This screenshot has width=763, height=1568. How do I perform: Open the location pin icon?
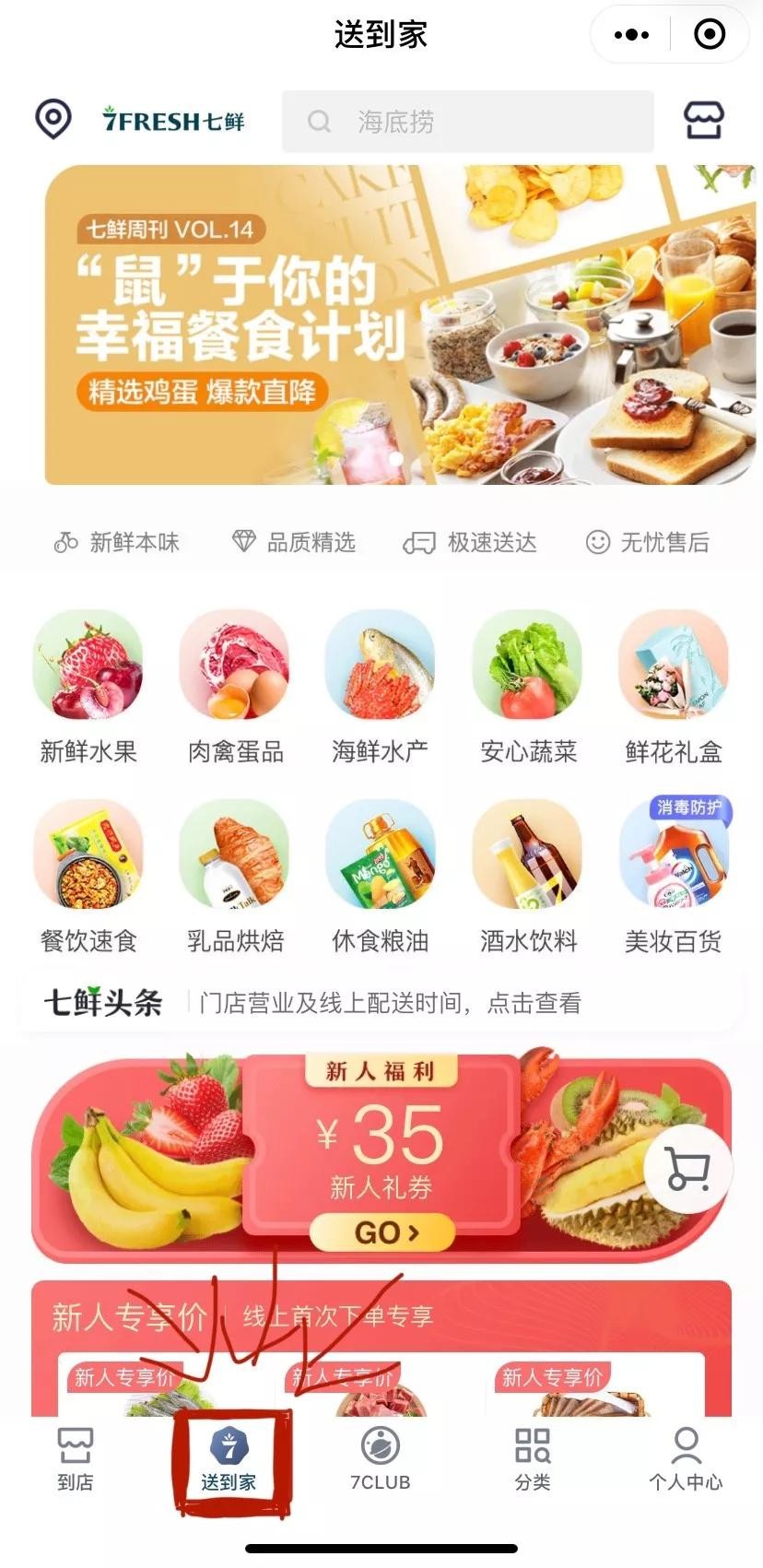pyautogui.click(x=53, y=120)
